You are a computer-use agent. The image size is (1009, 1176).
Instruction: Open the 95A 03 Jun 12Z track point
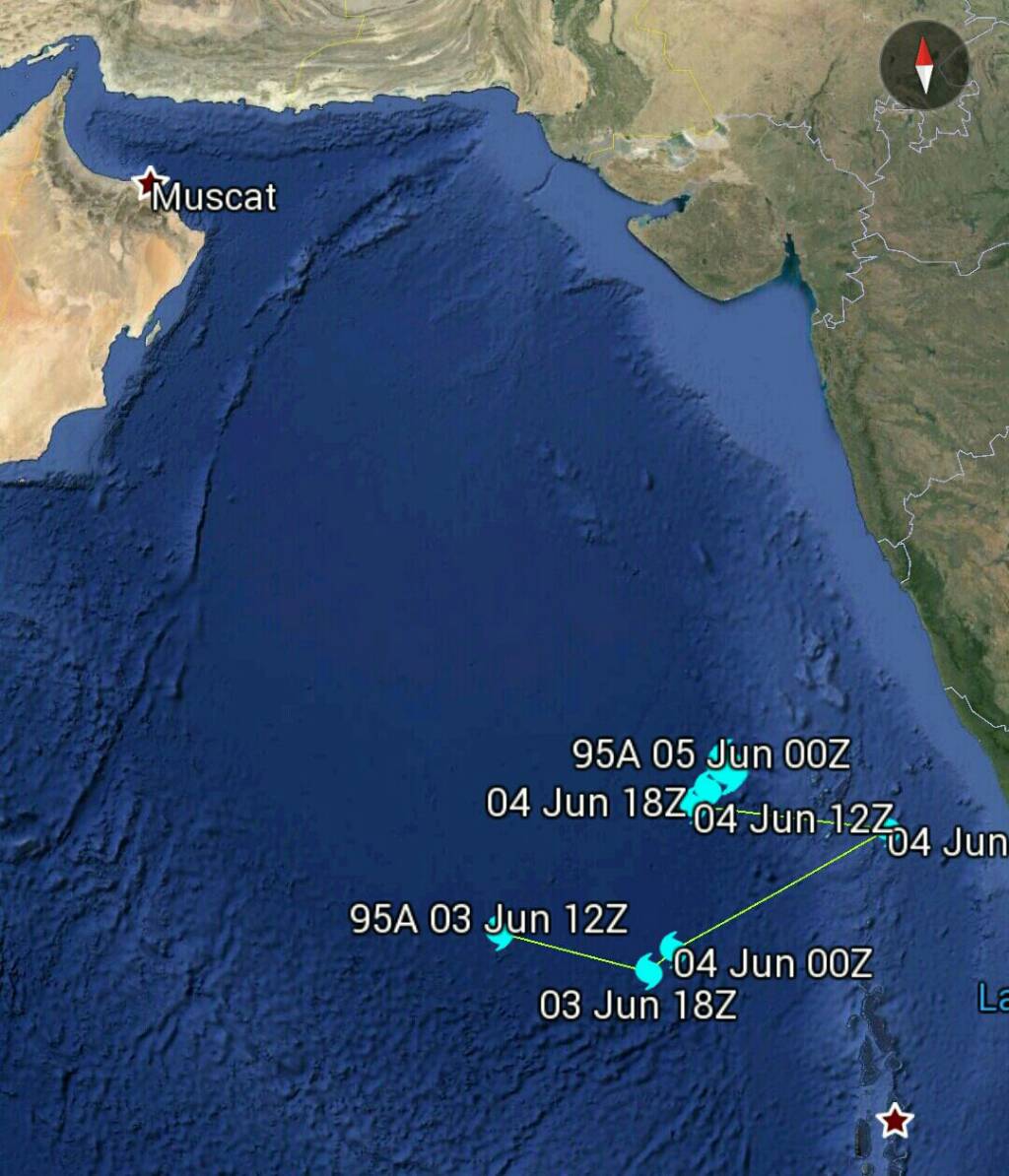click(501, 936)
